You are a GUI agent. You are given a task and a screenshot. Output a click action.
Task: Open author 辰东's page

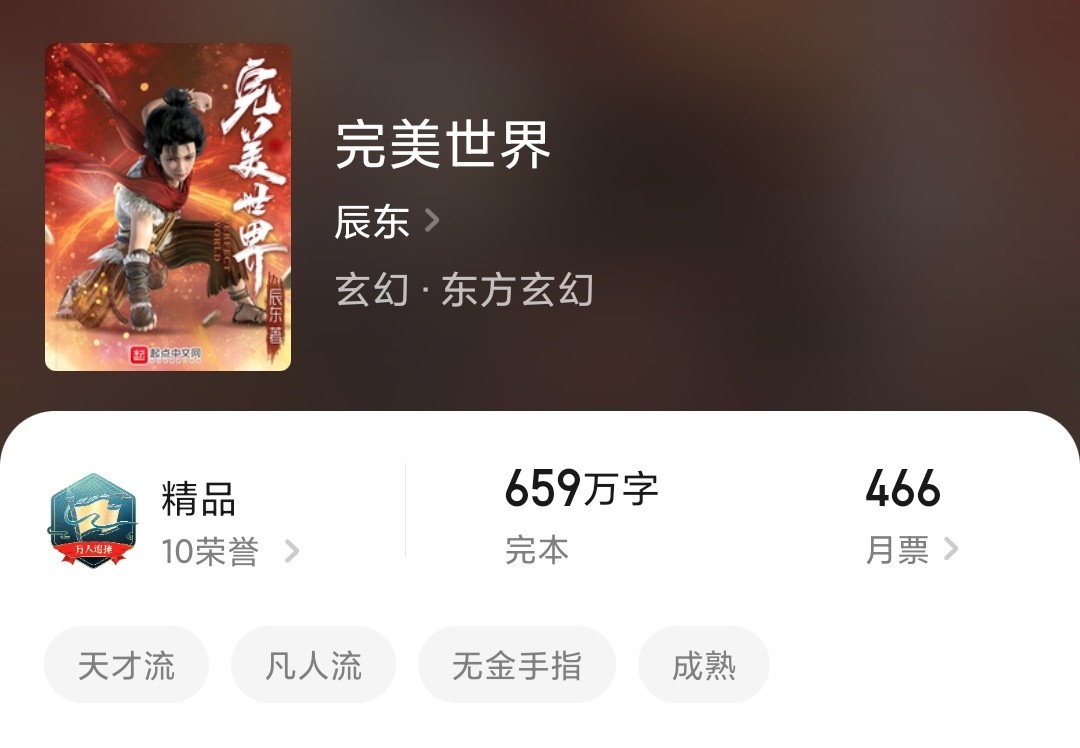(x=386, y=222)
